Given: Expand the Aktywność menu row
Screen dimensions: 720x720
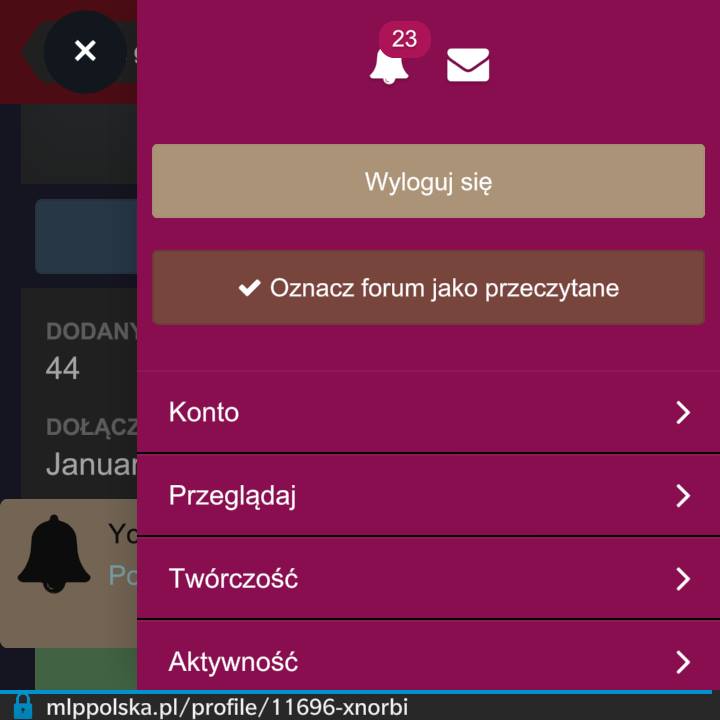Looking at the screenshot, I should click(428, 661).
